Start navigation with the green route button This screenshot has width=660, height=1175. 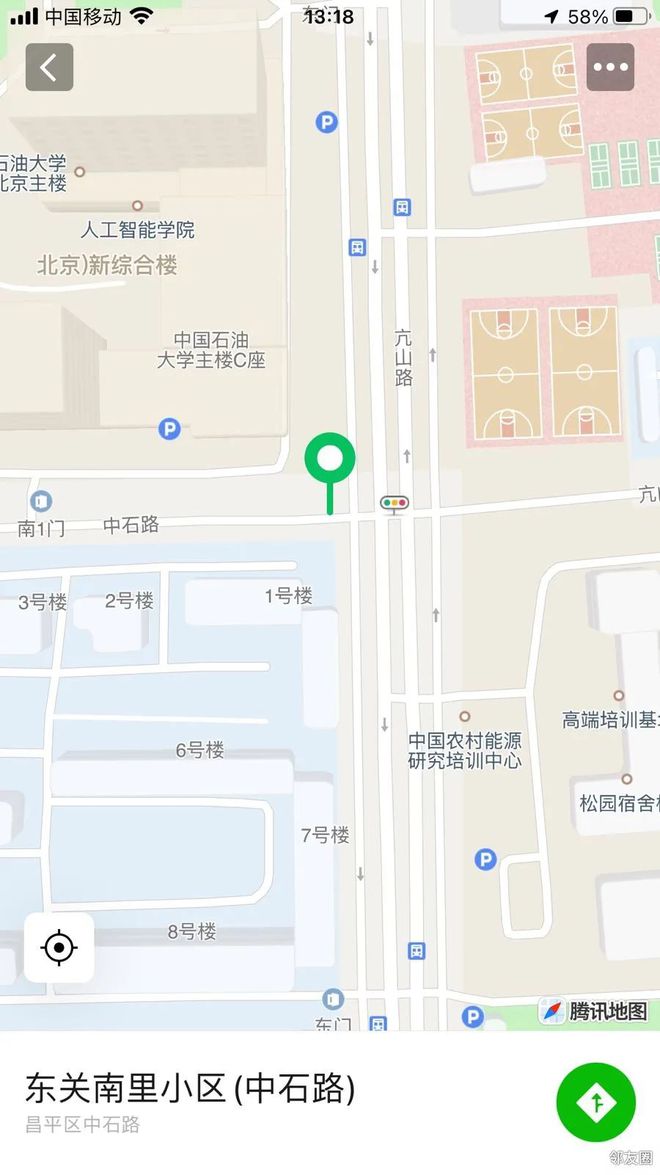point(596,1102)
